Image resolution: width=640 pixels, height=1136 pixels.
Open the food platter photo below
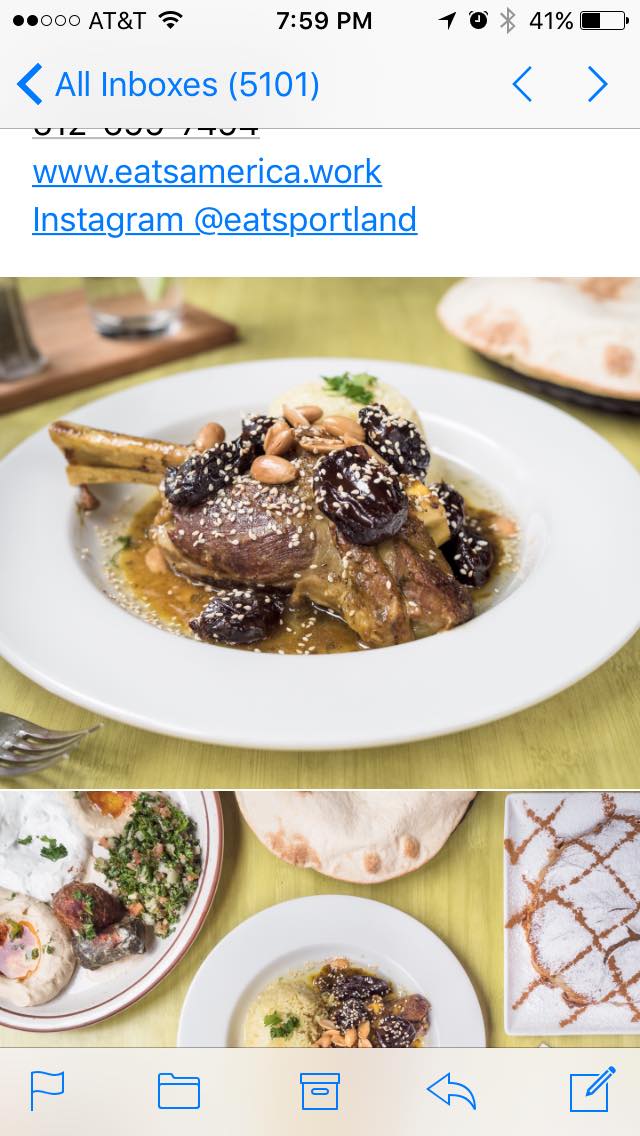[320, 918]
